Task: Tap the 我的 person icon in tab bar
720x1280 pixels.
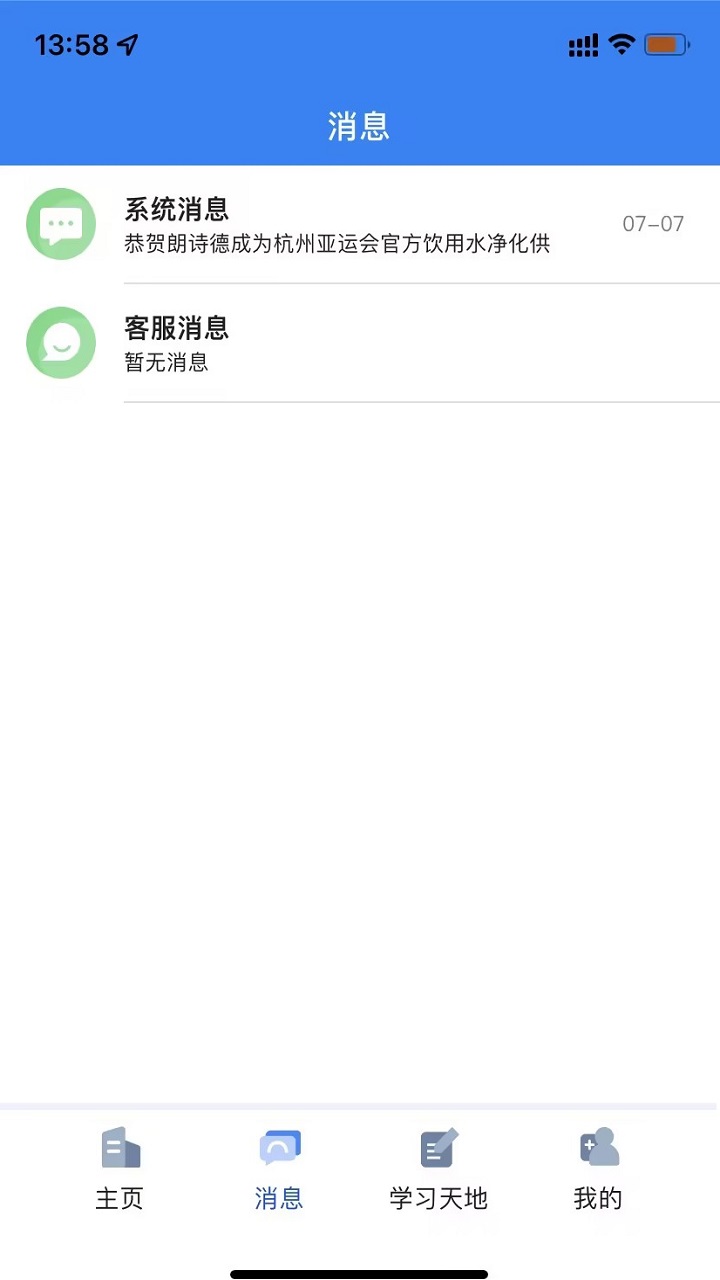Action: click(598, 1148)
